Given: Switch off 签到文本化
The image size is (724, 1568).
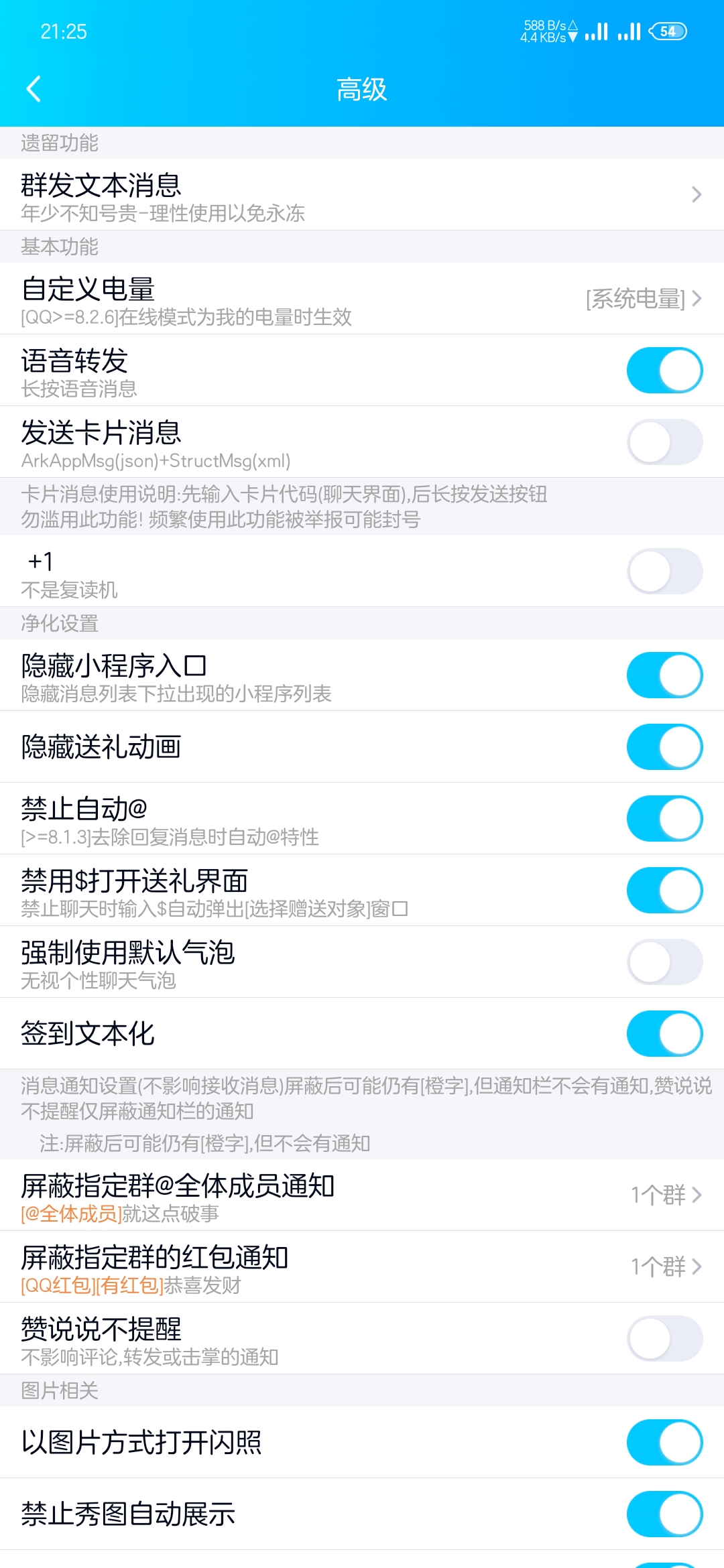Looking at the screenshot, I should point(664,1034).
